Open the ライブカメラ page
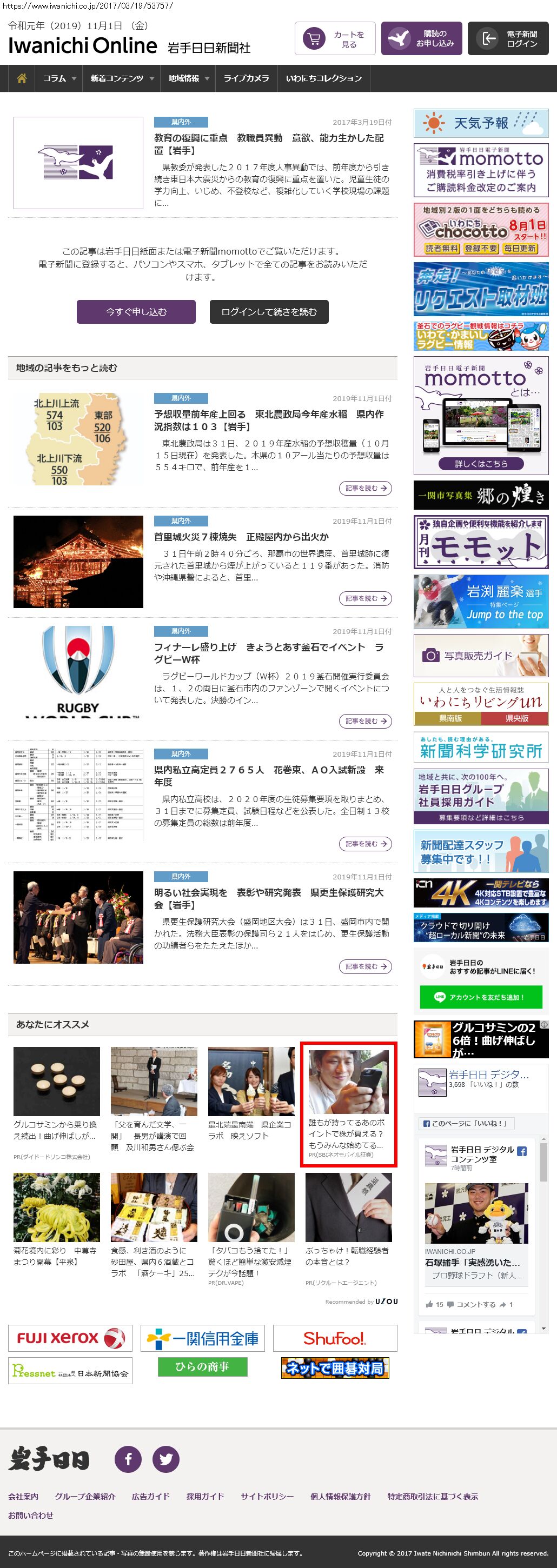The width and height of the screenshot is (557, 1568). (246, 78)
